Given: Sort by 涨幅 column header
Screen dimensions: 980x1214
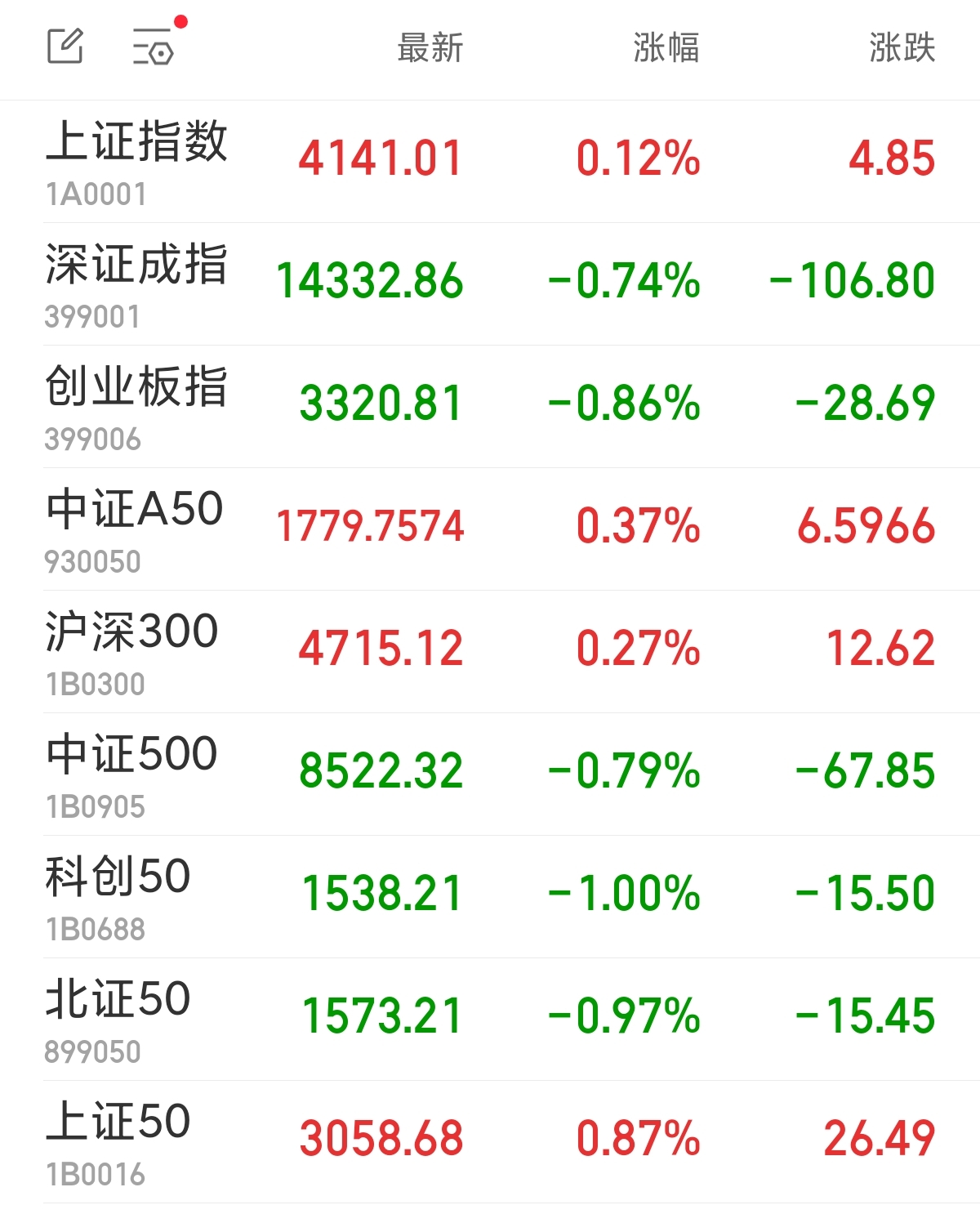Looking at the screenshot, I should [x=666, y=48].
